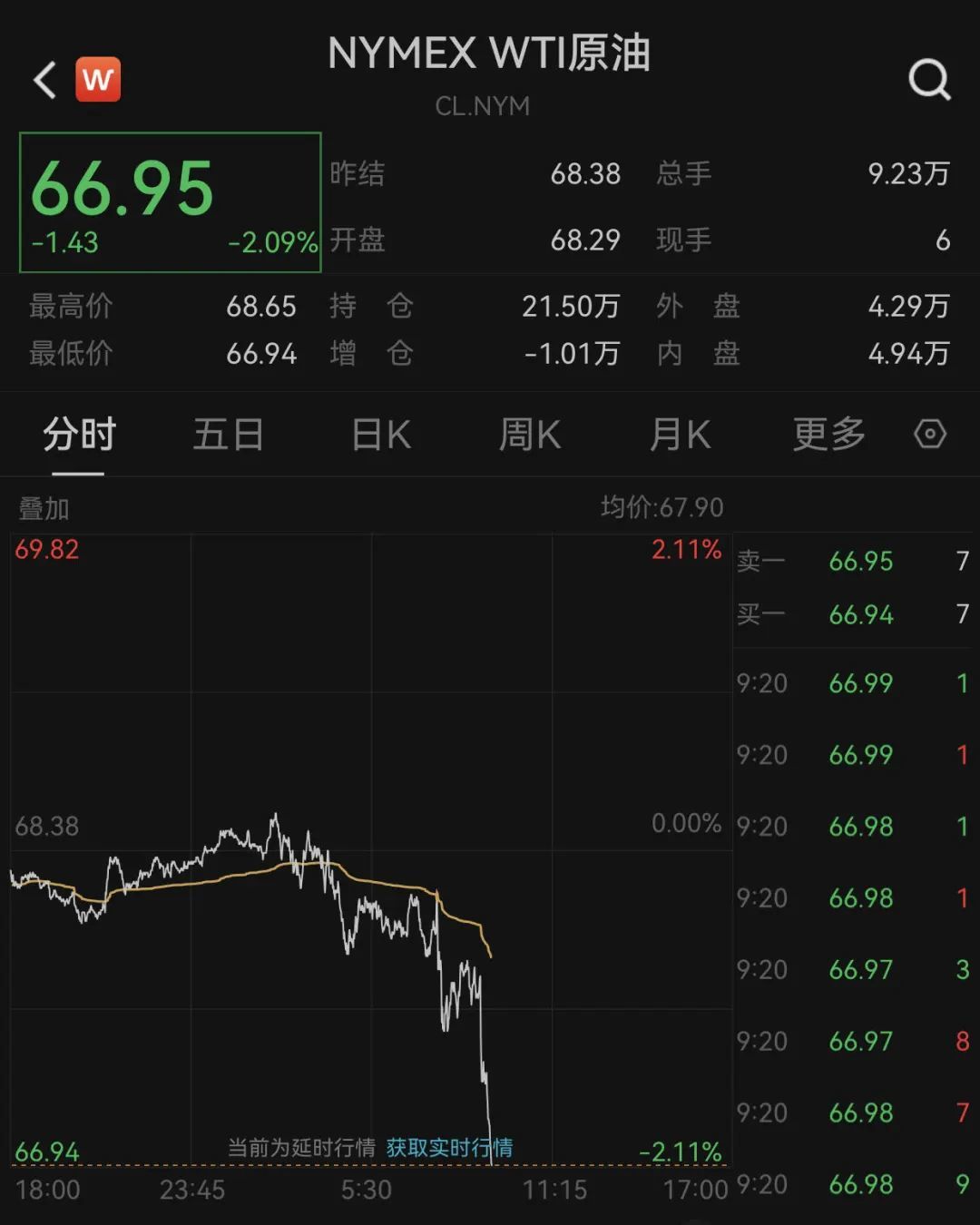The height and width of the screenshot is (1225, 980).
Task: Open the 更多 chart options
Action: (x=829, y=435)
